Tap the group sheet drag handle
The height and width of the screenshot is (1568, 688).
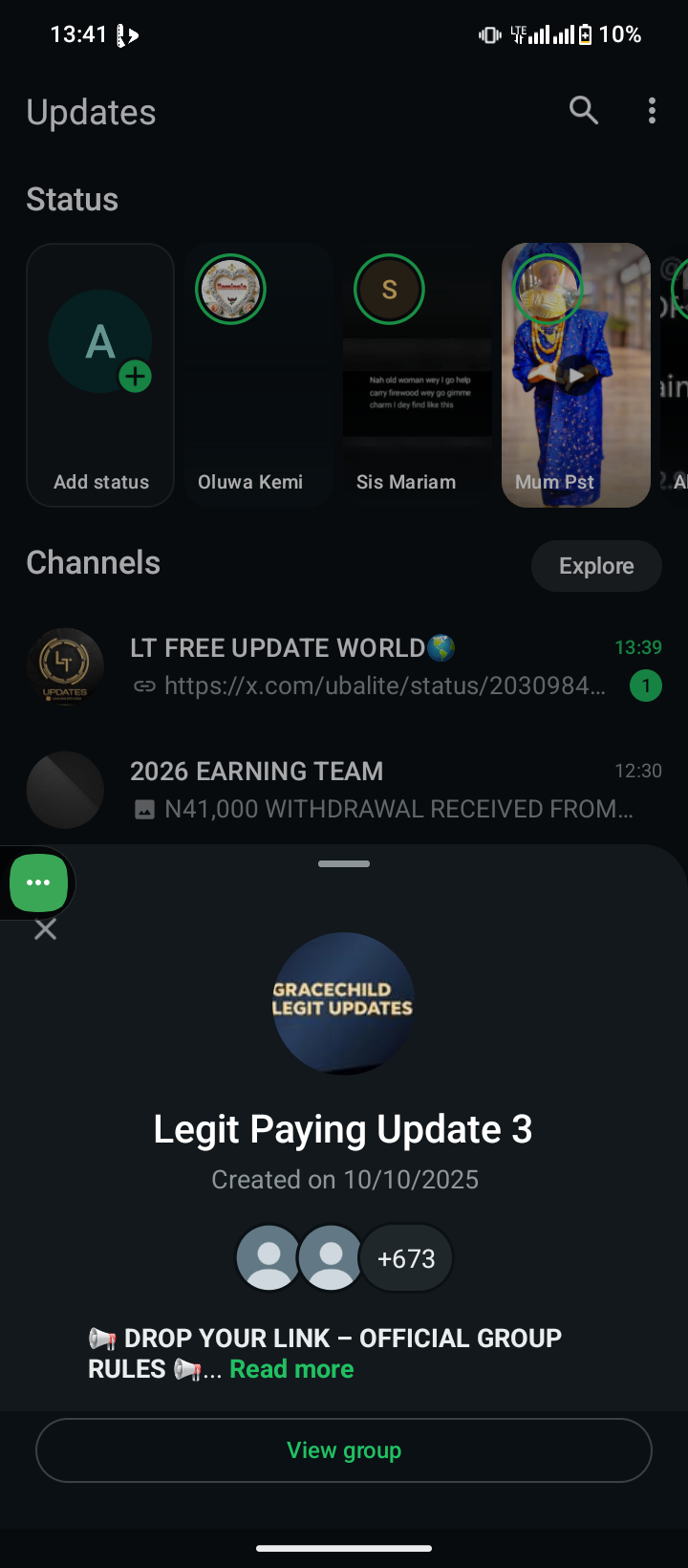[344, 863]
